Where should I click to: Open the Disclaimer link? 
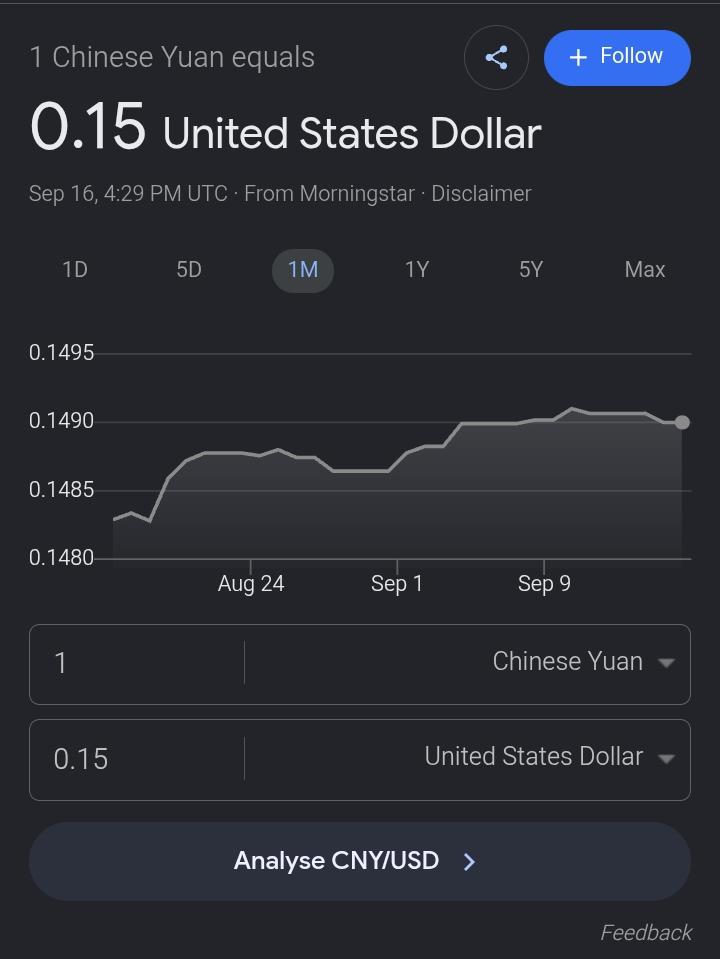click(481, 194)
